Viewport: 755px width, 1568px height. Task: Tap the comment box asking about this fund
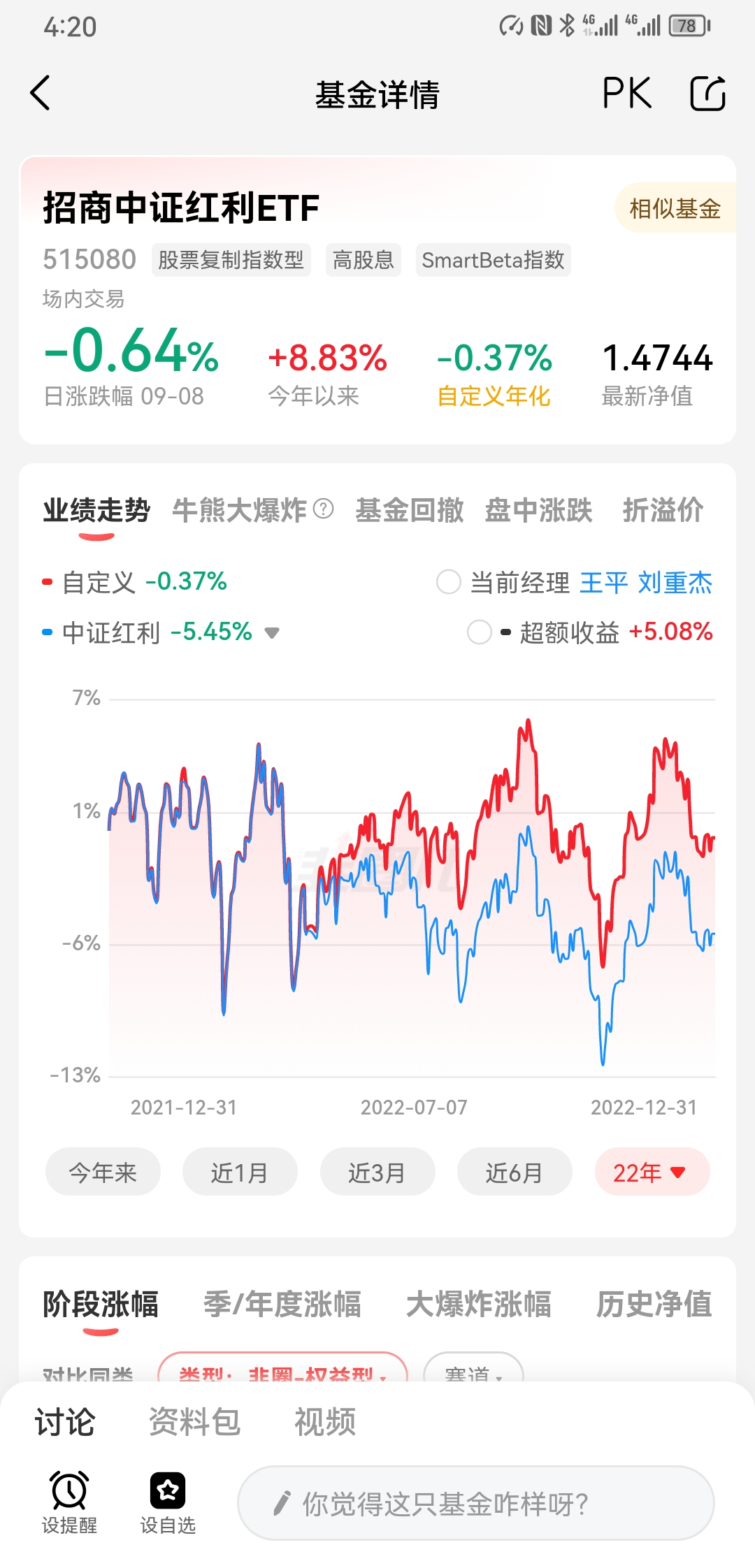coord(475,1503)
